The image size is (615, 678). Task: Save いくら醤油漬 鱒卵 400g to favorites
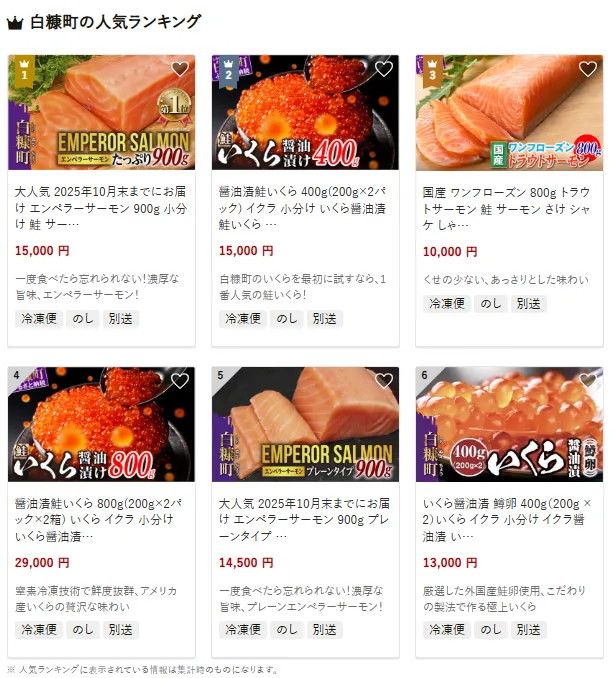588,381
